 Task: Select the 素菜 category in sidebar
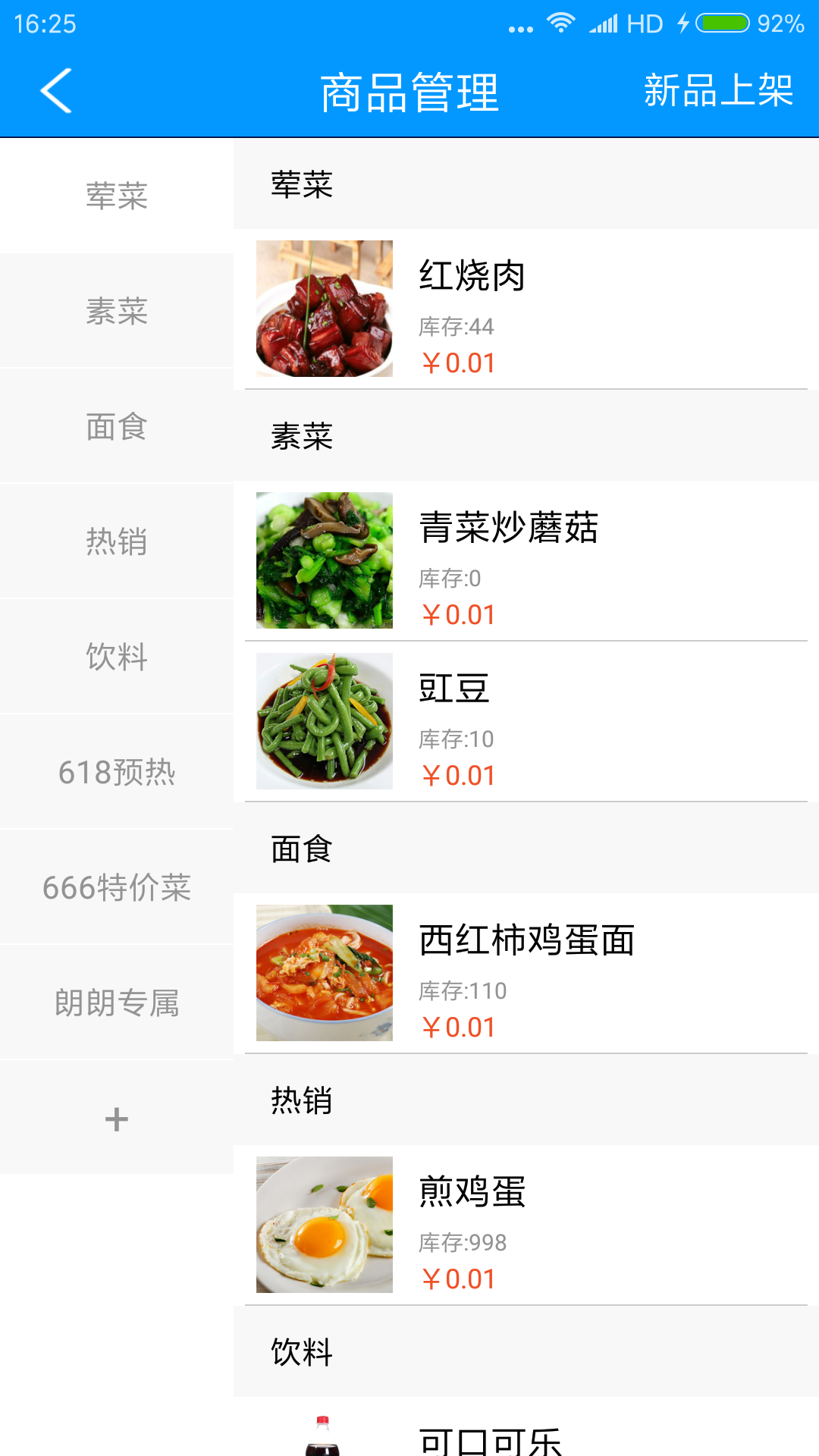click(x=115, y=312)
